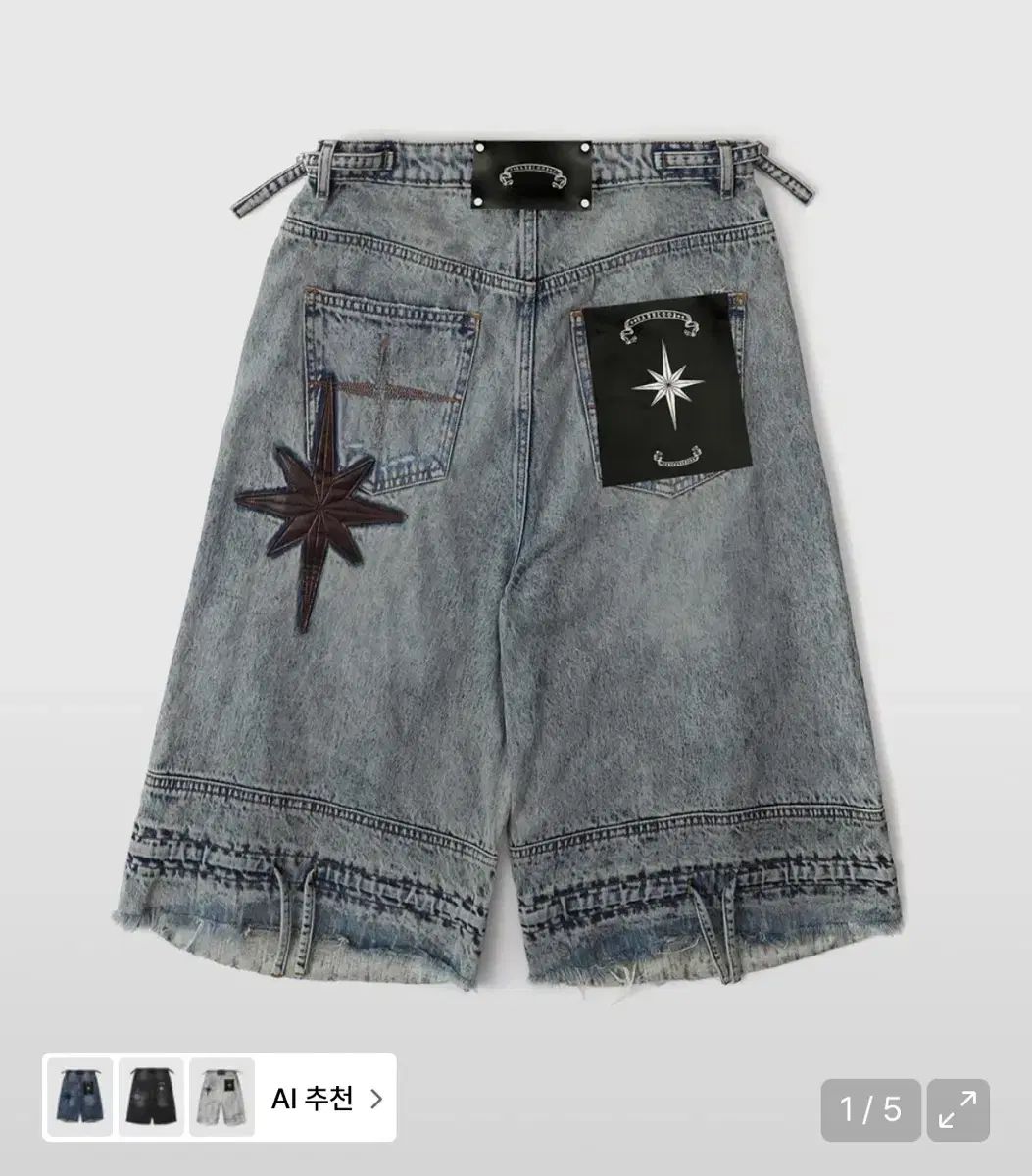Expand the product photo to fullscreen
Viewport: 1032px width, 1176px height.
coord(958,1109)
